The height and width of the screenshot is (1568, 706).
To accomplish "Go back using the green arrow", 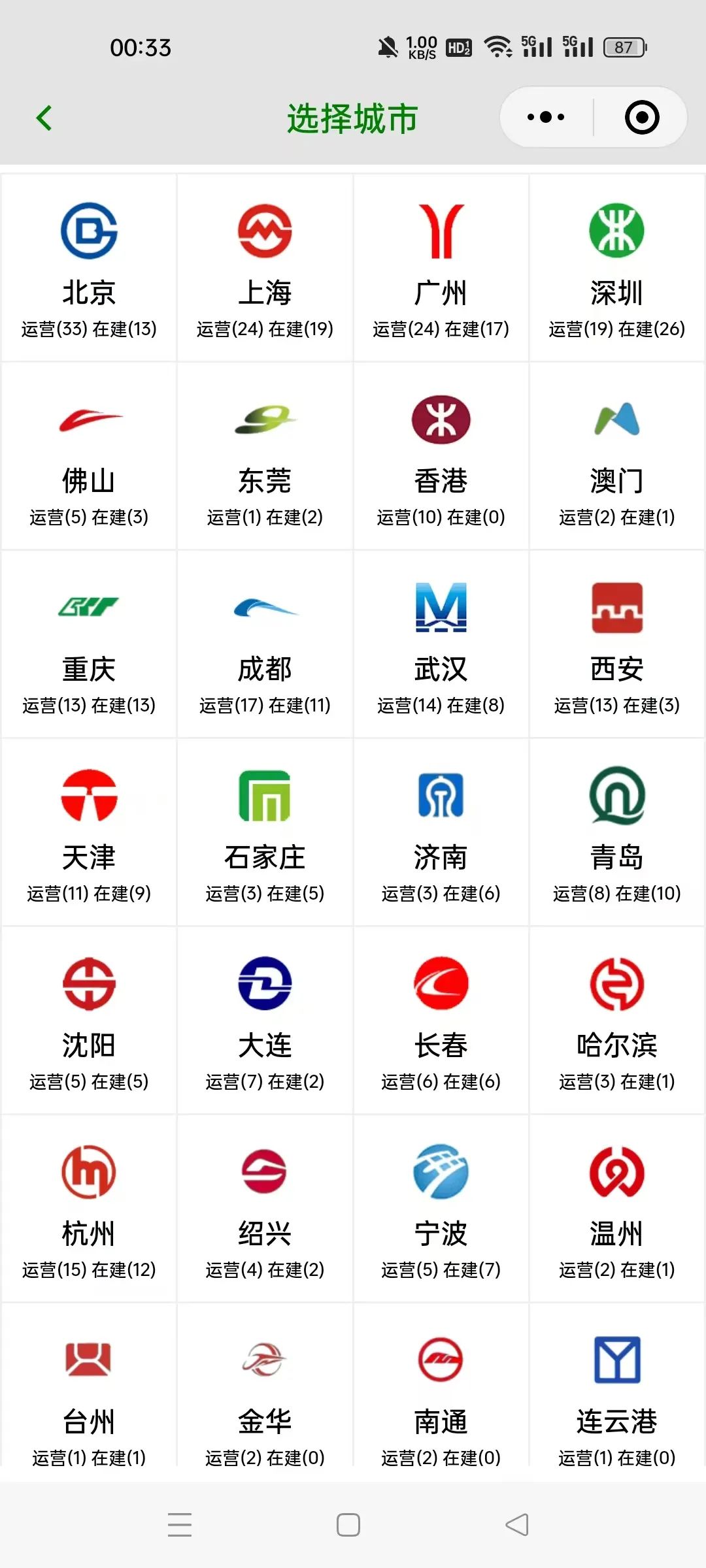I will 43,118.
